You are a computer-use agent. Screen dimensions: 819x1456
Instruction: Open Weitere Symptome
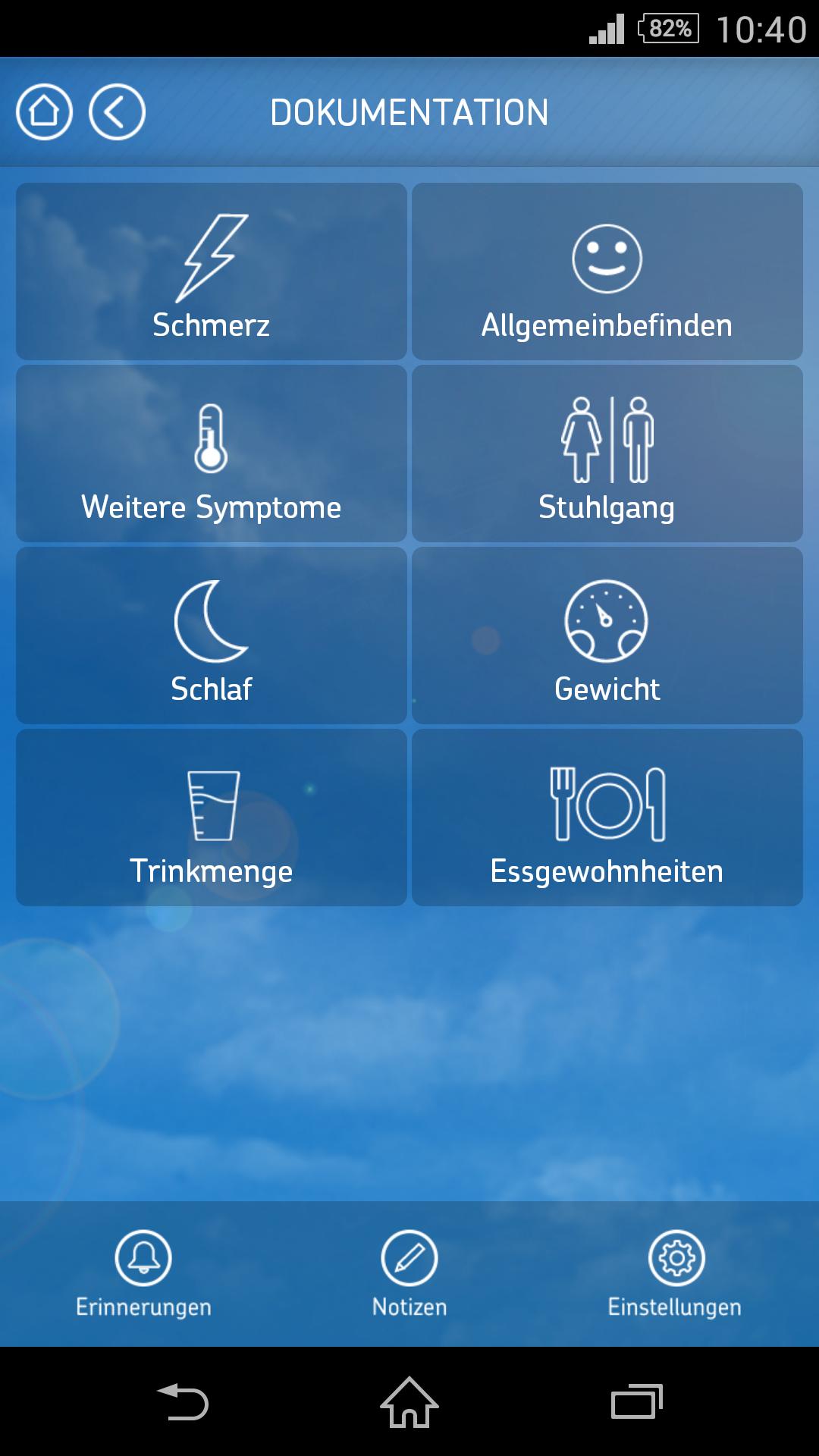[x=212, y=453]
